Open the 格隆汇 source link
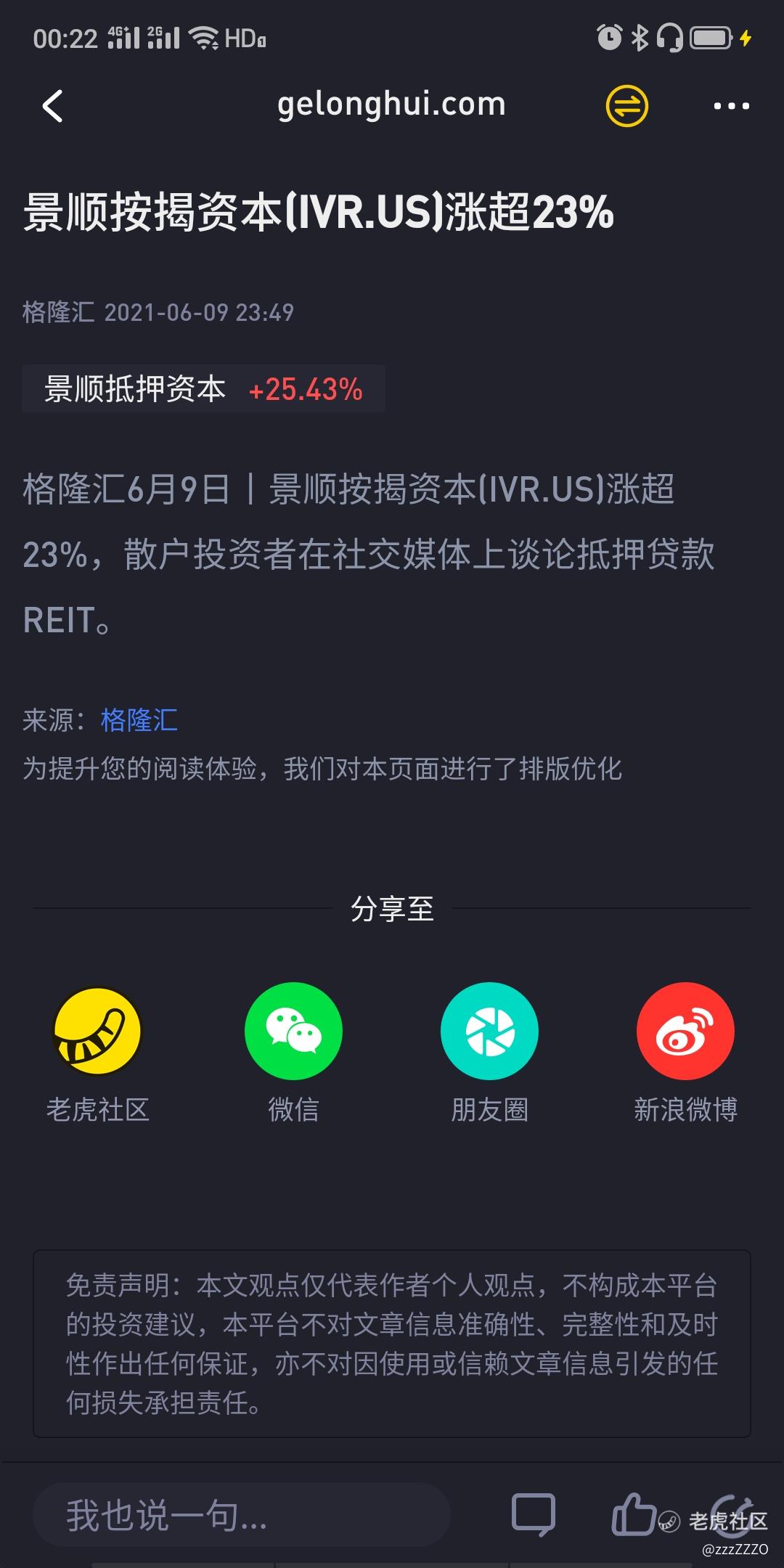The width and height of the screenshot is (784, 1568). click(139, 720)
